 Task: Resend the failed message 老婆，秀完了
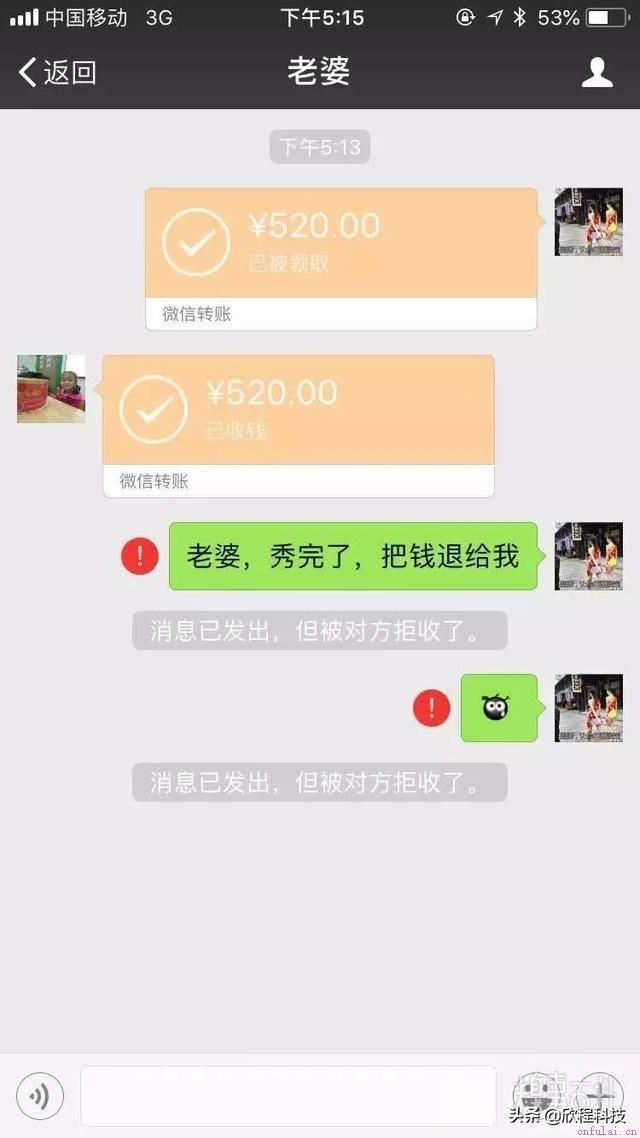[140, 555]
